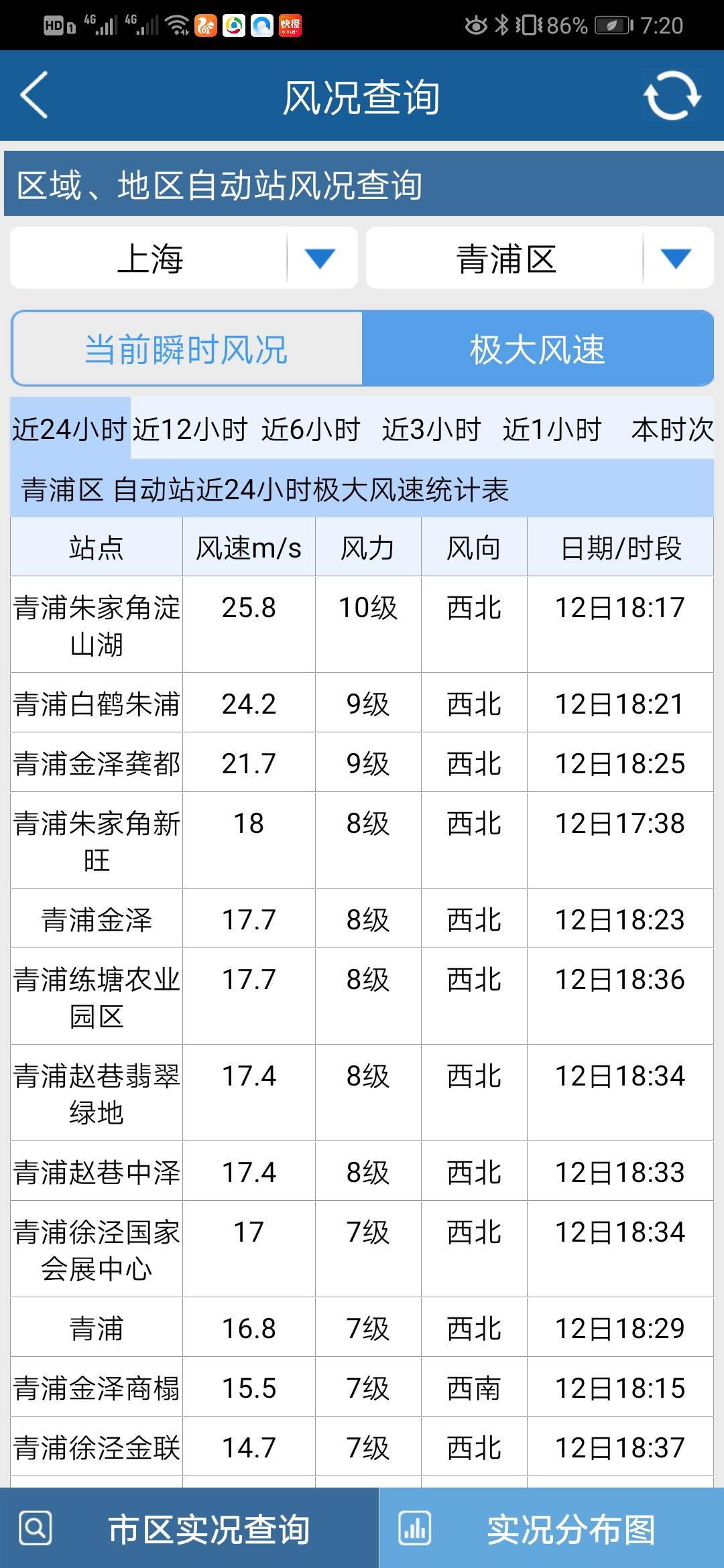This screenshot has height=1568, width=724.
Task: Filter to 近6小时 period
Action: [311, 429]
